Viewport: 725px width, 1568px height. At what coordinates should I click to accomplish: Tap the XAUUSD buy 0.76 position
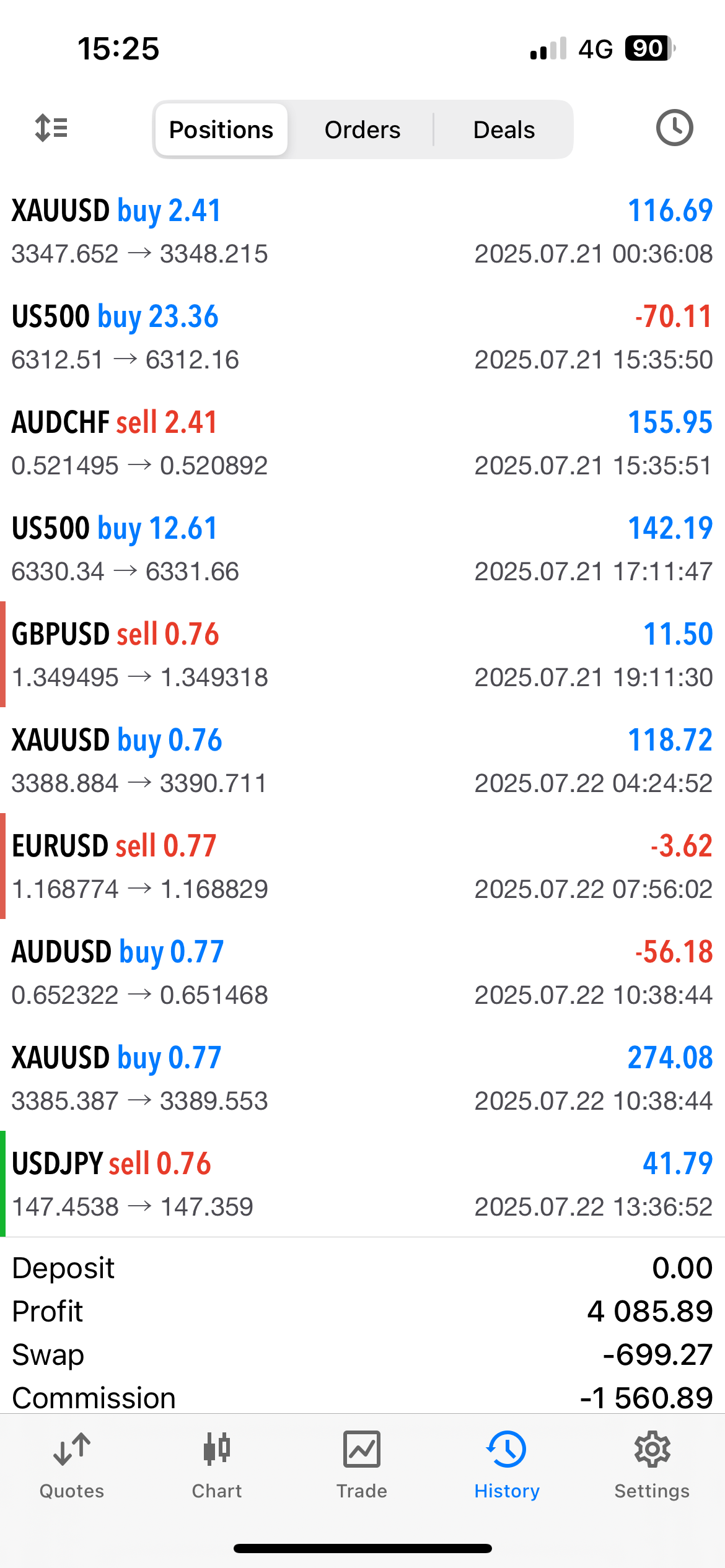[x=362, y=760]
